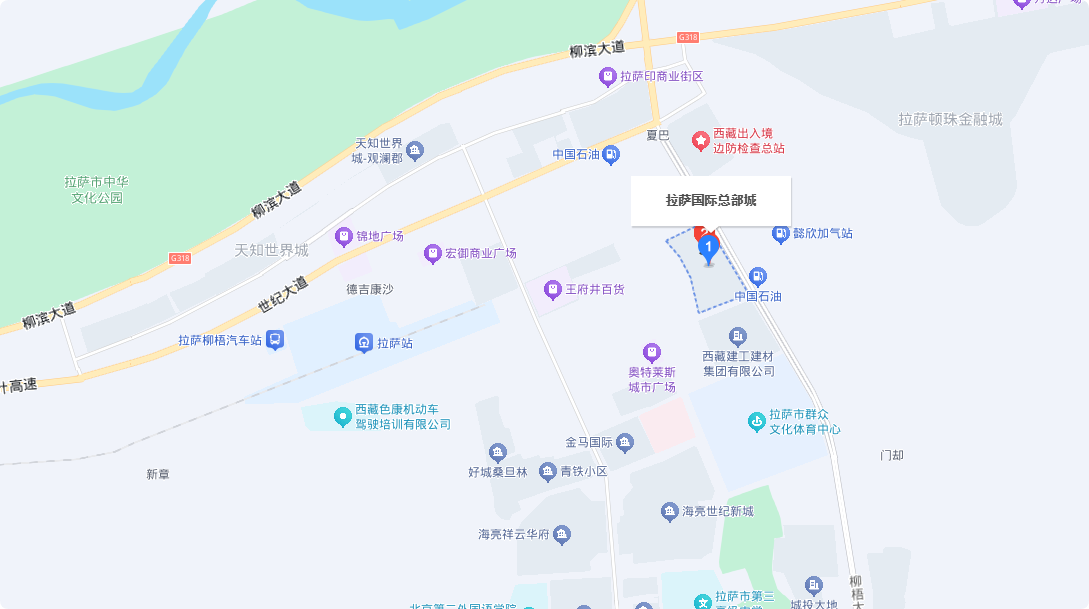Screen dimensions: 1089x609
Task: Tap the blue location marker numbered 1
Action: tap(708, 246)
